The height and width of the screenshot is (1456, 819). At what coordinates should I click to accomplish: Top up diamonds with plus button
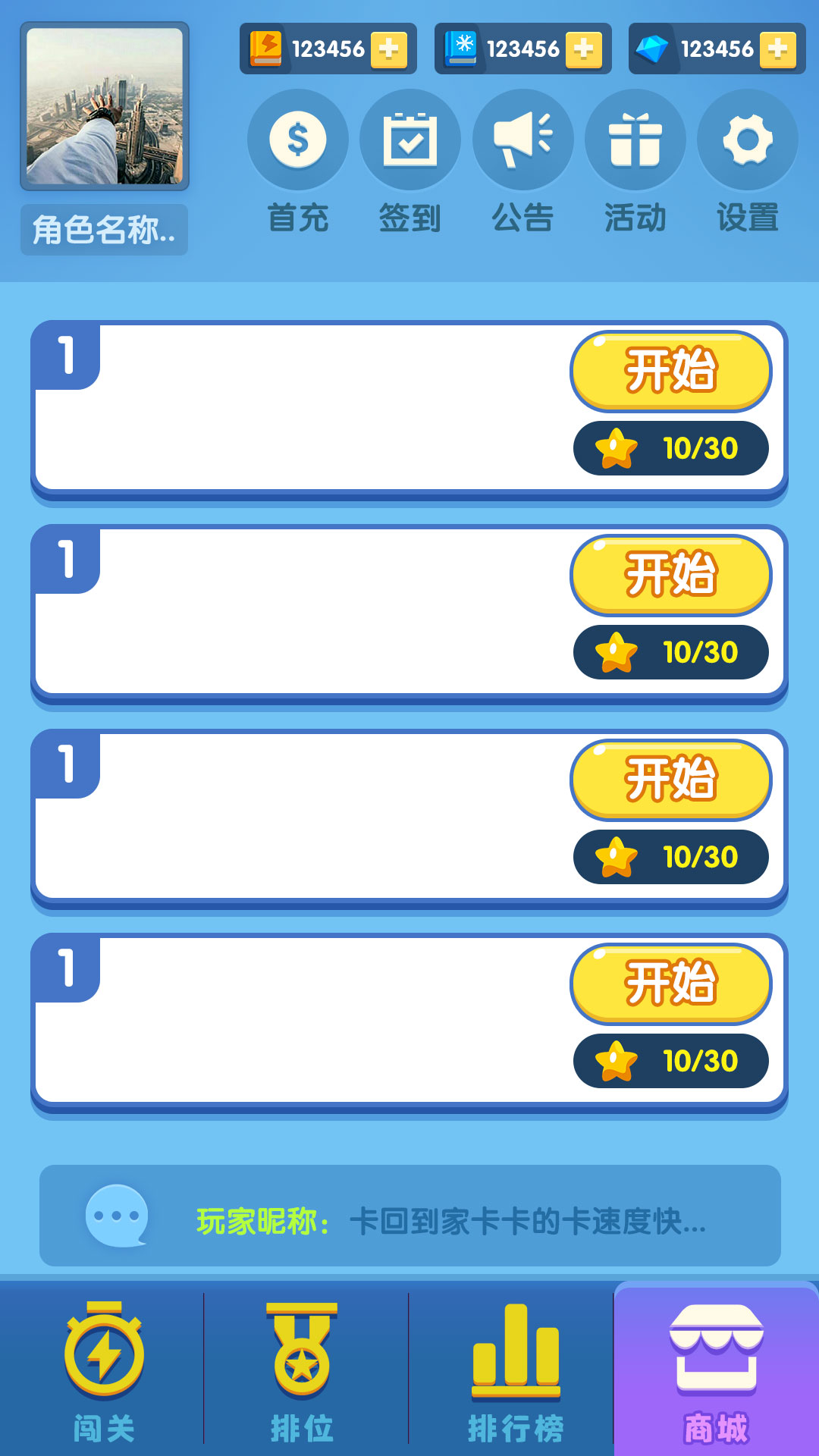click(777, 49)
